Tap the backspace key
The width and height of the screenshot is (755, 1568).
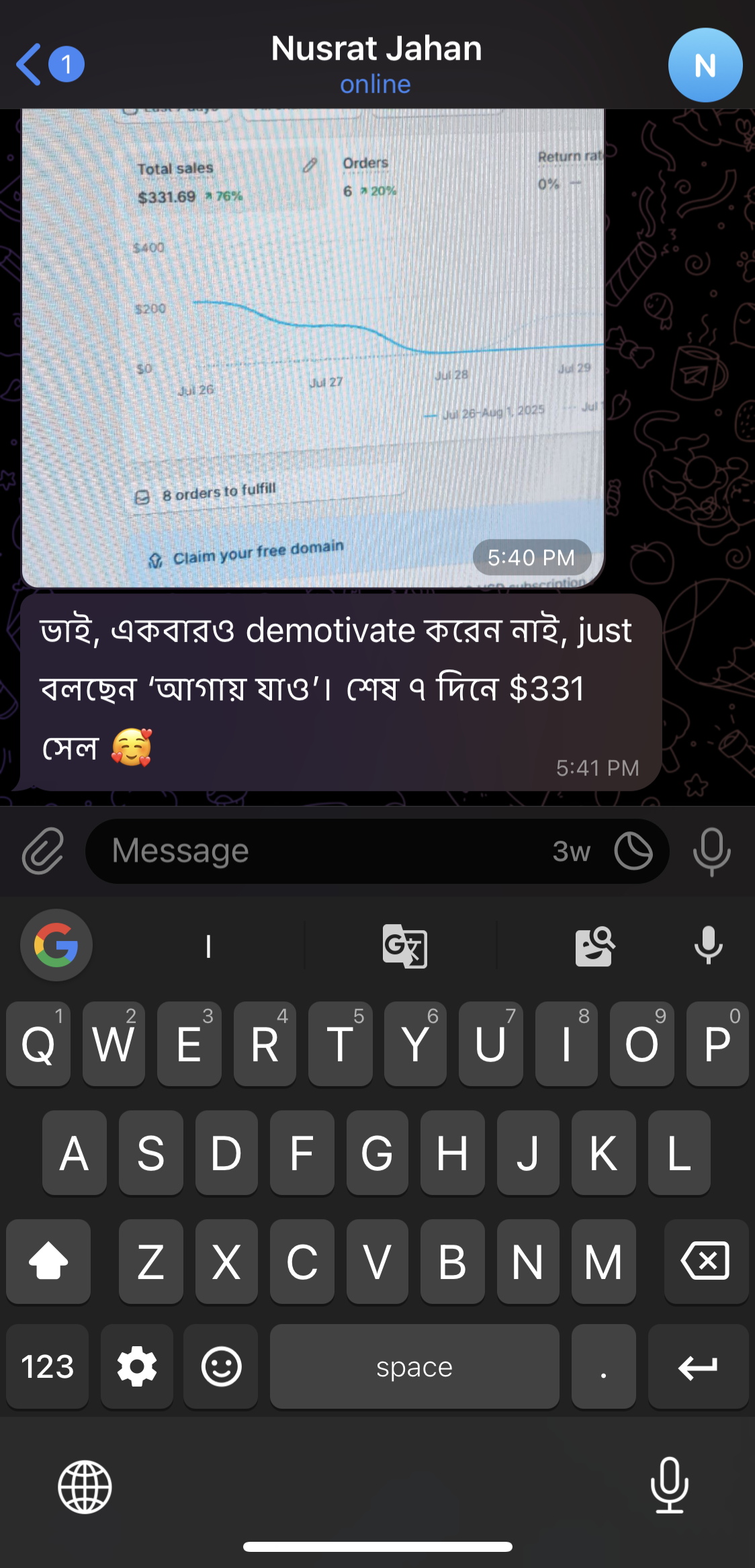point(705,1261)
